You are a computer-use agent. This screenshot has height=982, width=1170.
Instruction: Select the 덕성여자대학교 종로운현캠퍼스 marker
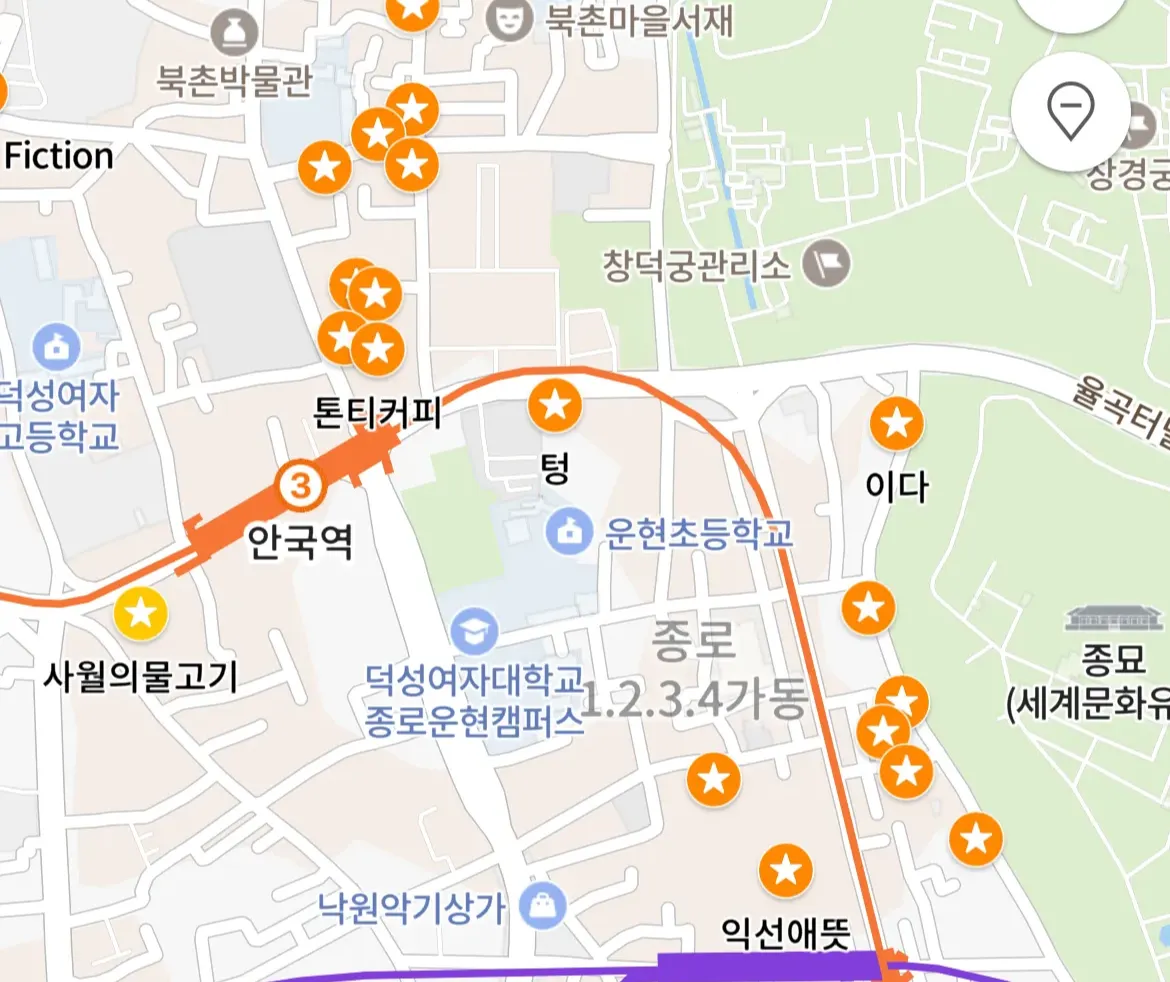pyautogui.click(x=474, y=630)
